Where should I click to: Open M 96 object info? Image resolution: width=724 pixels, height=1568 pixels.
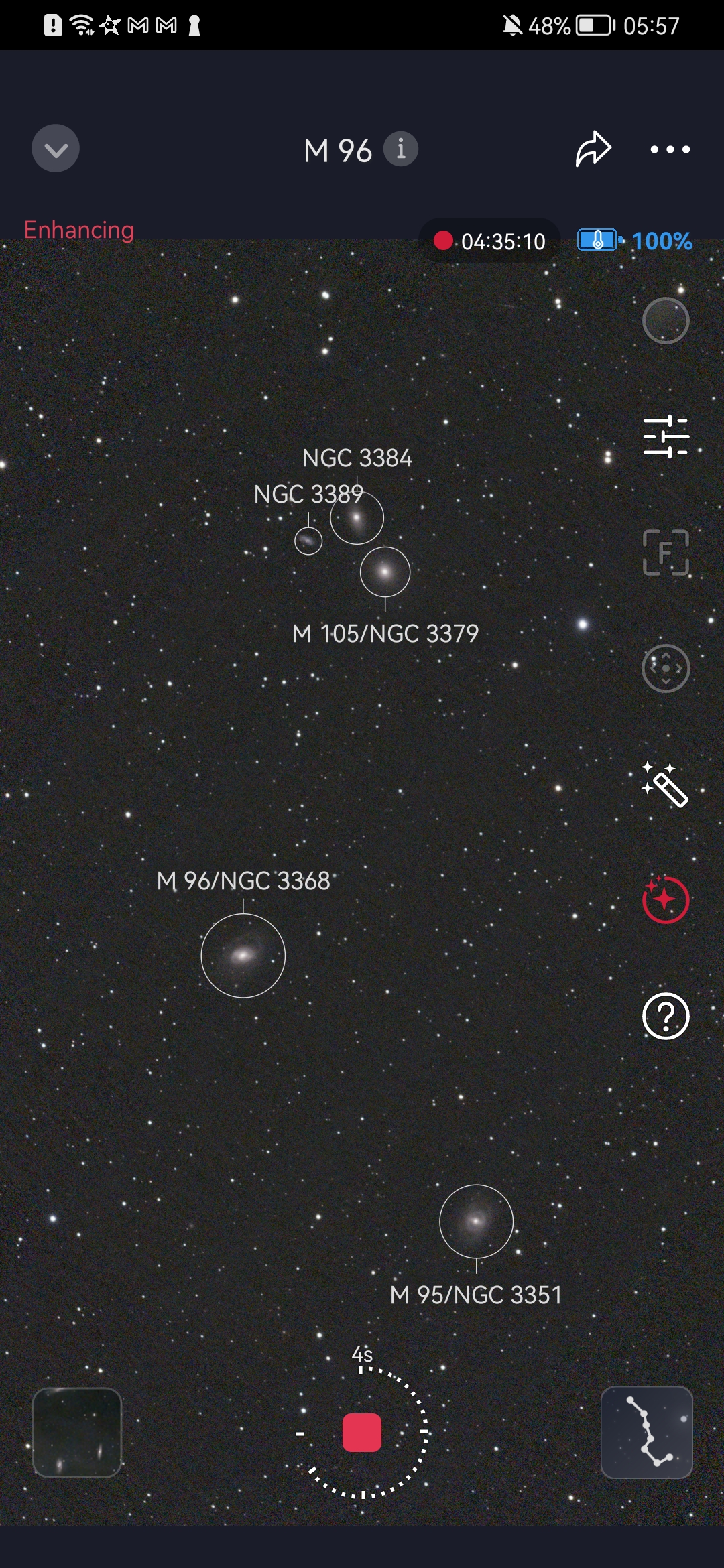[401, 149]
